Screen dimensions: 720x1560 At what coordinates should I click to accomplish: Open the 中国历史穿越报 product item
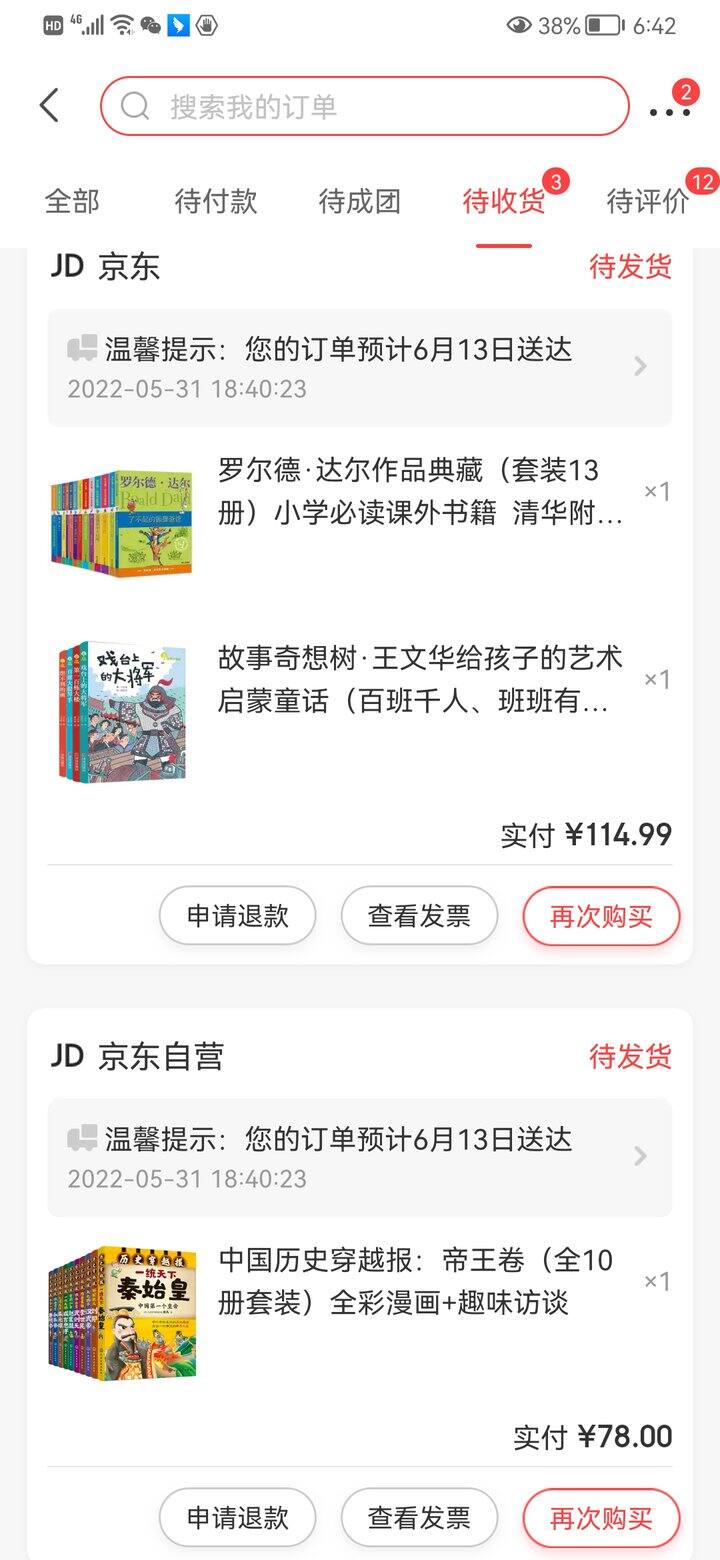[360, 1312]
